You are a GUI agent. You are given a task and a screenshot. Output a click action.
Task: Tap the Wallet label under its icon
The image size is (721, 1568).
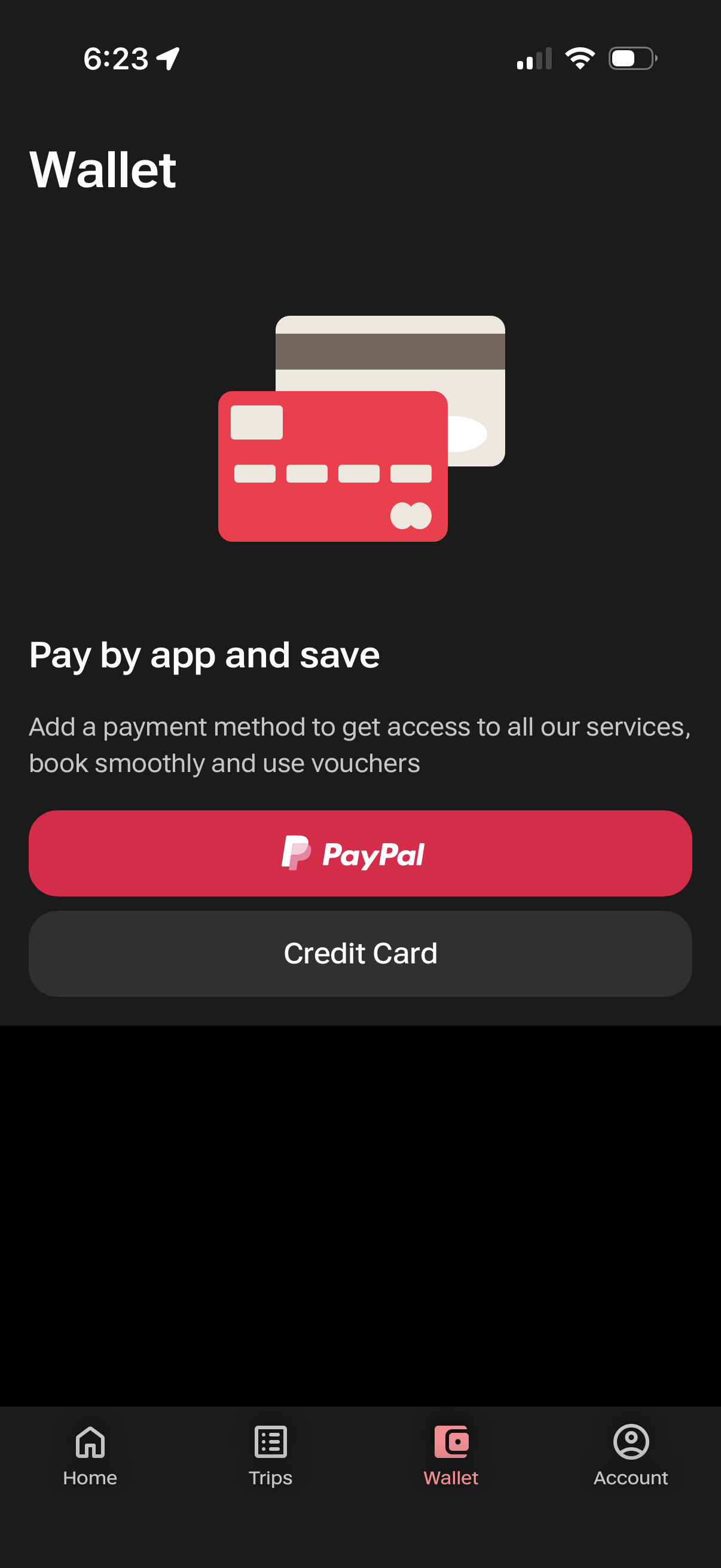tap(450, 1477)
